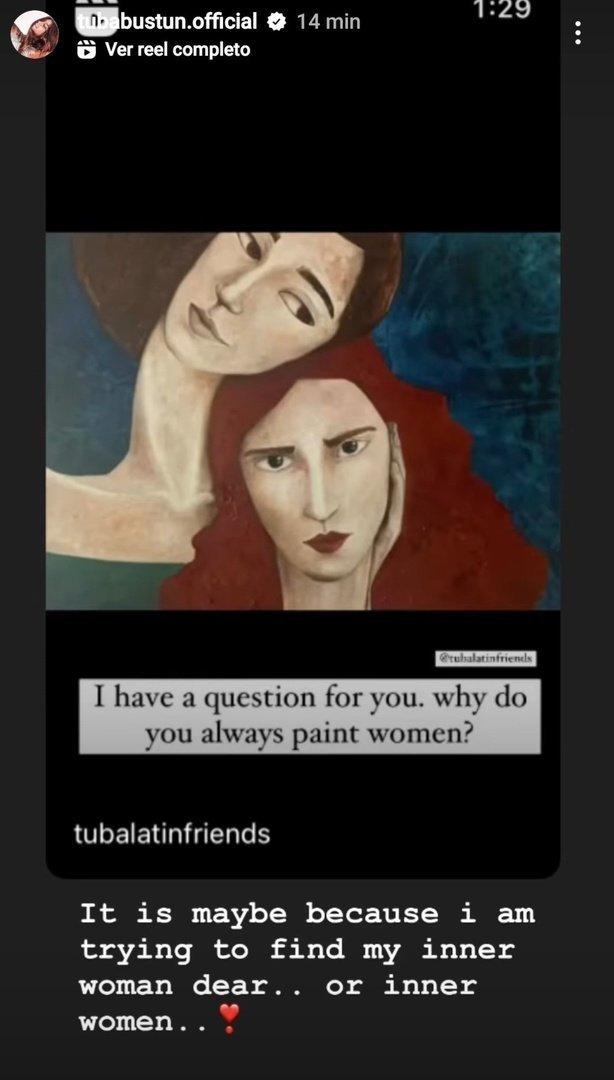
Task: Open the embedded tubalatinfriends reel
Action: tap(303, 439)
